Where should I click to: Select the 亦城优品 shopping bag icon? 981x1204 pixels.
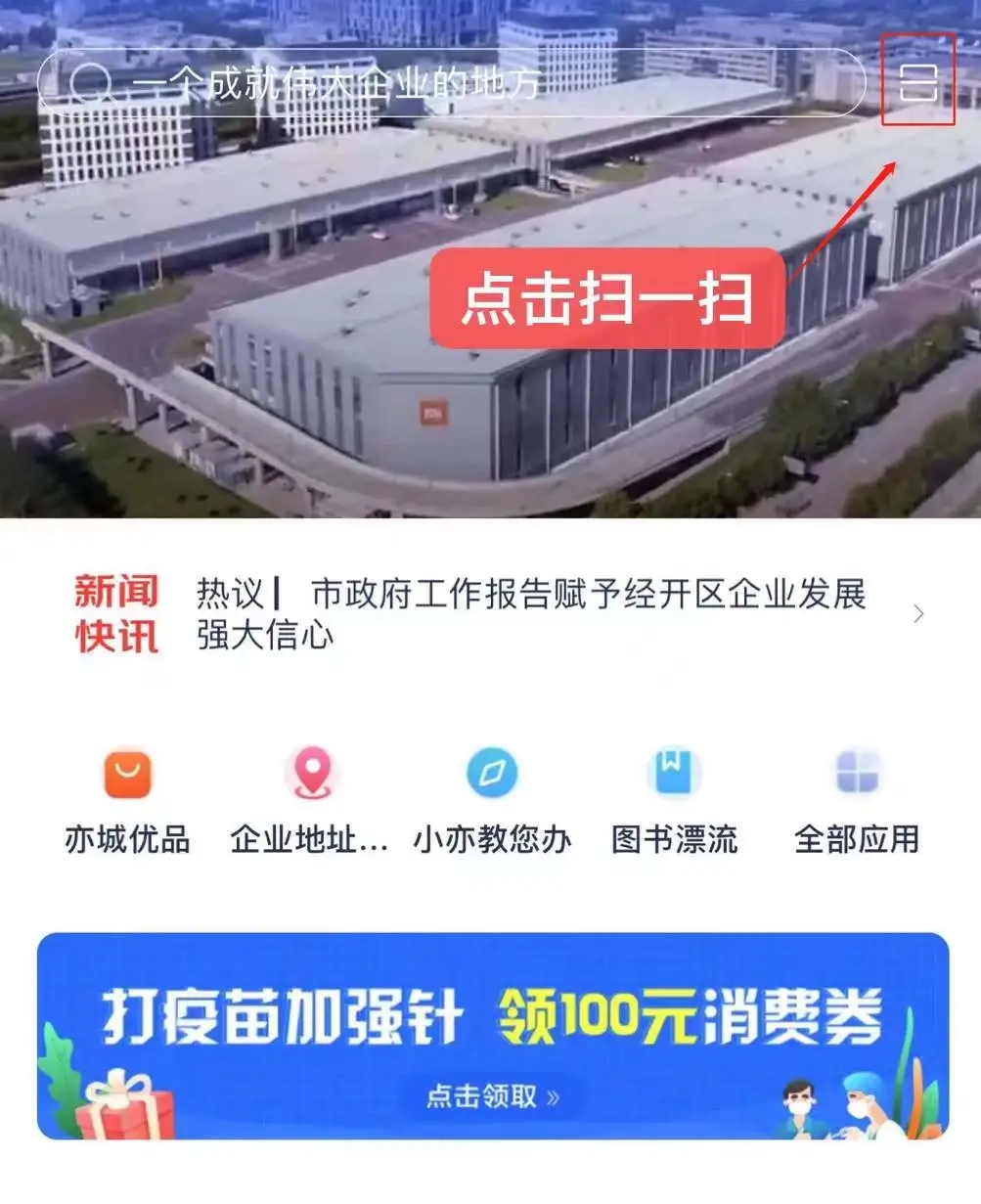[x=127, y=774]
